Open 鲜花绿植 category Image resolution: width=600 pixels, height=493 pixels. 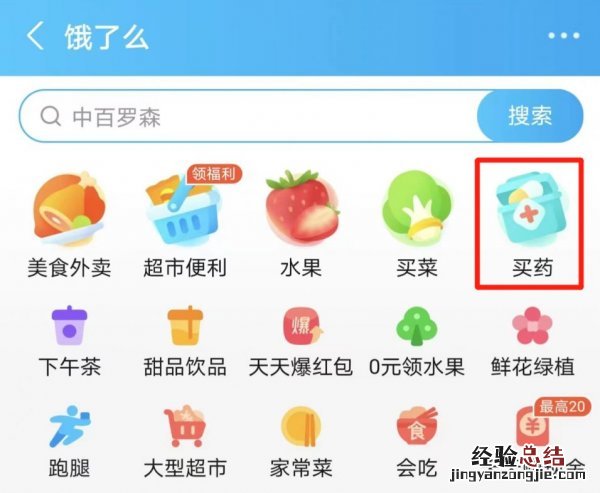tap(531, 341)
